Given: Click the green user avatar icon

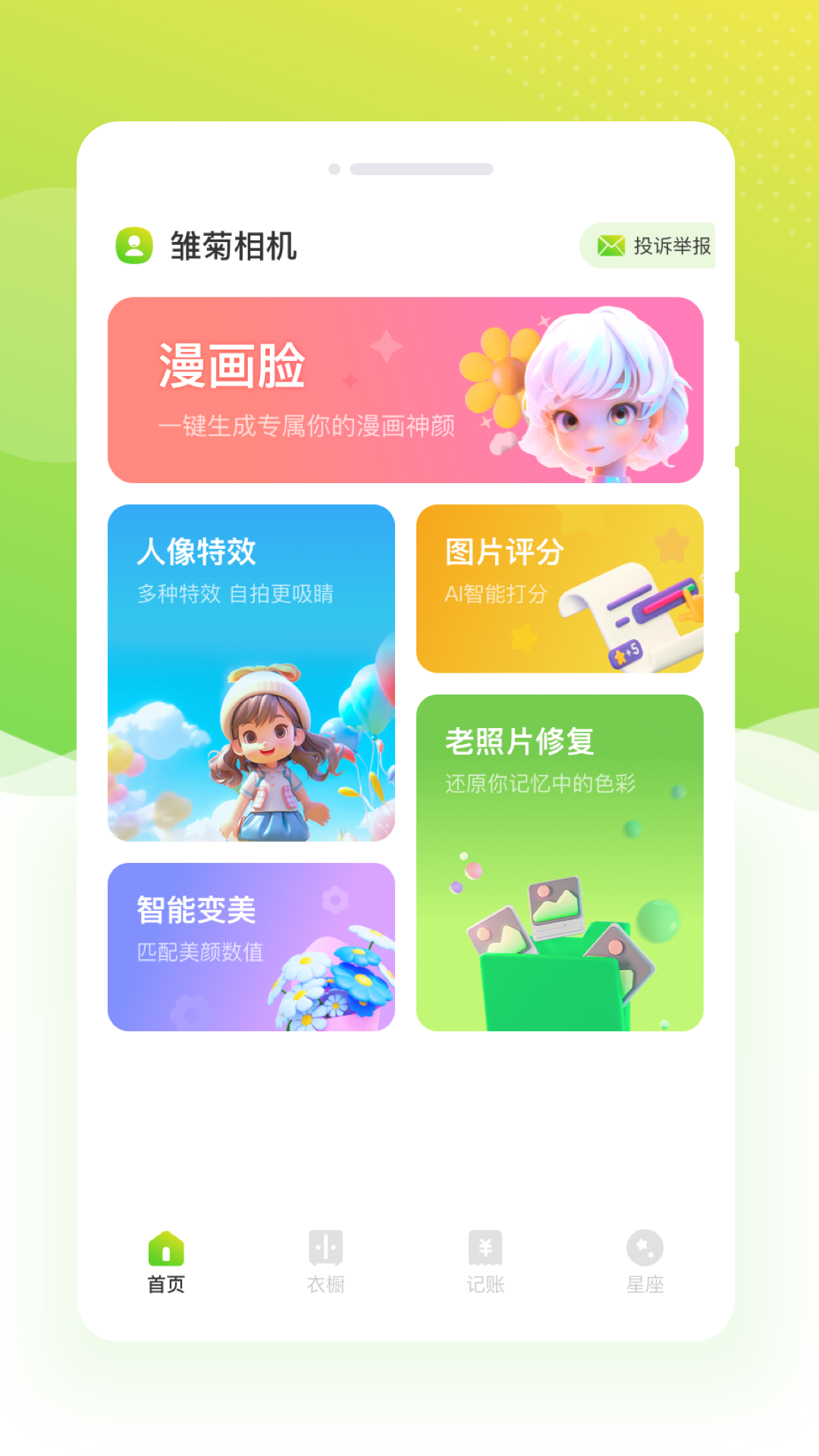Looking at the screenshot, I should [133, 243].
